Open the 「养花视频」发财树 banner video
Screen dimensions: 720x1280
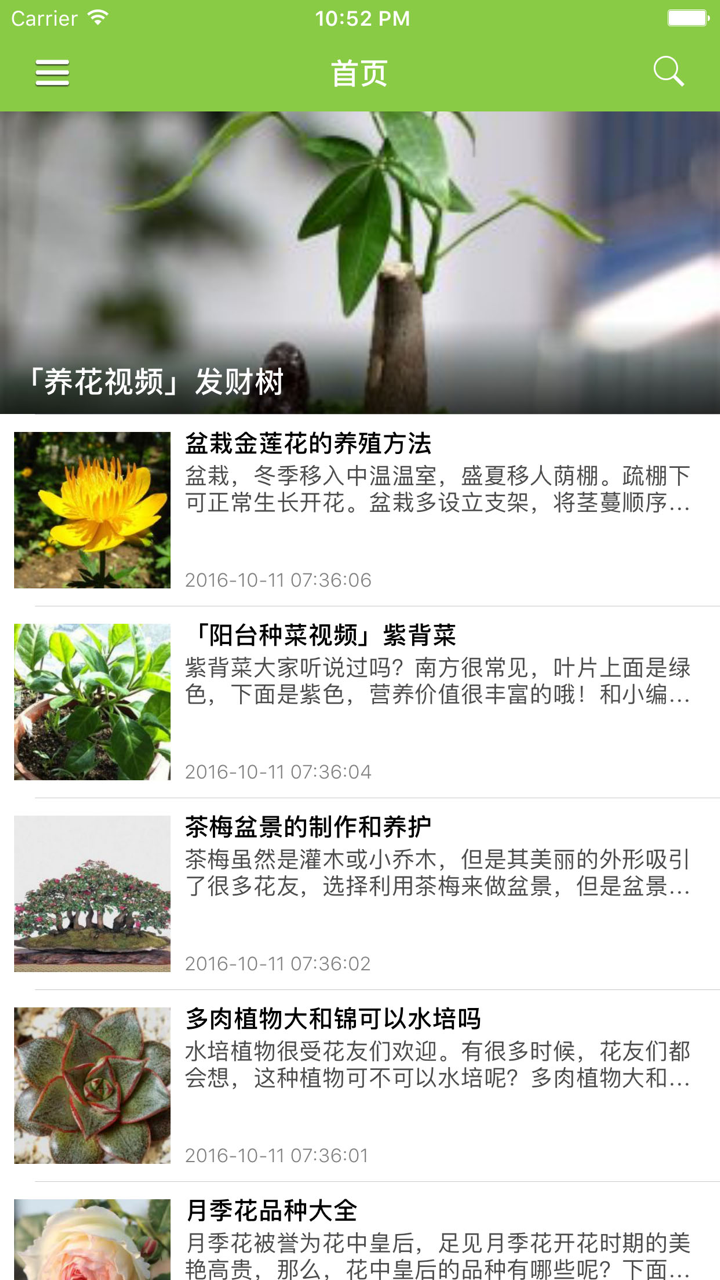point(156,378)
